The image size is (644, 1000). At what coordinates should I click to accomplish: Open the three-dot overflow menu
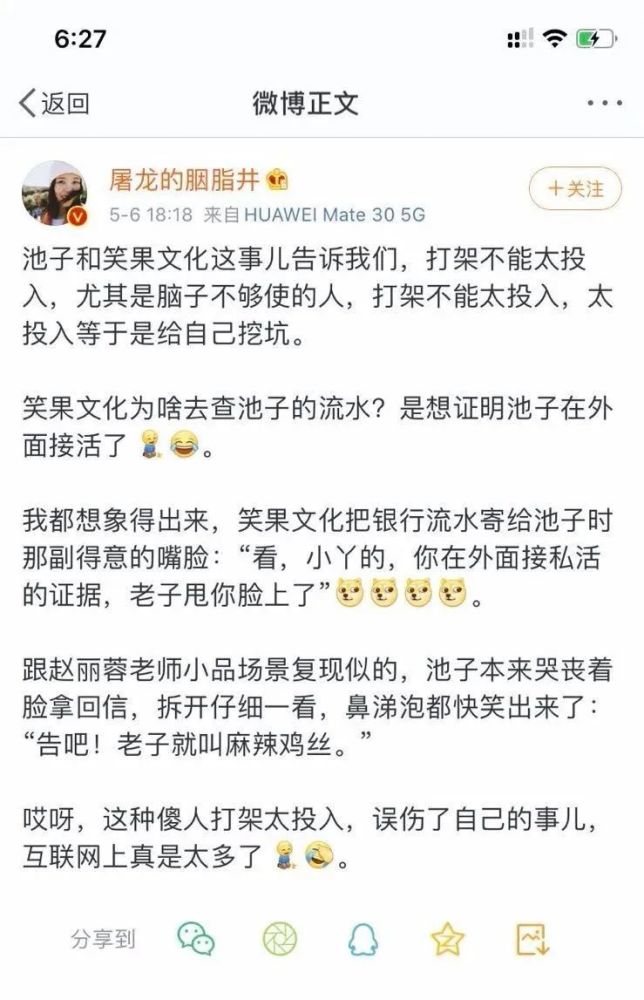point(604,102)
